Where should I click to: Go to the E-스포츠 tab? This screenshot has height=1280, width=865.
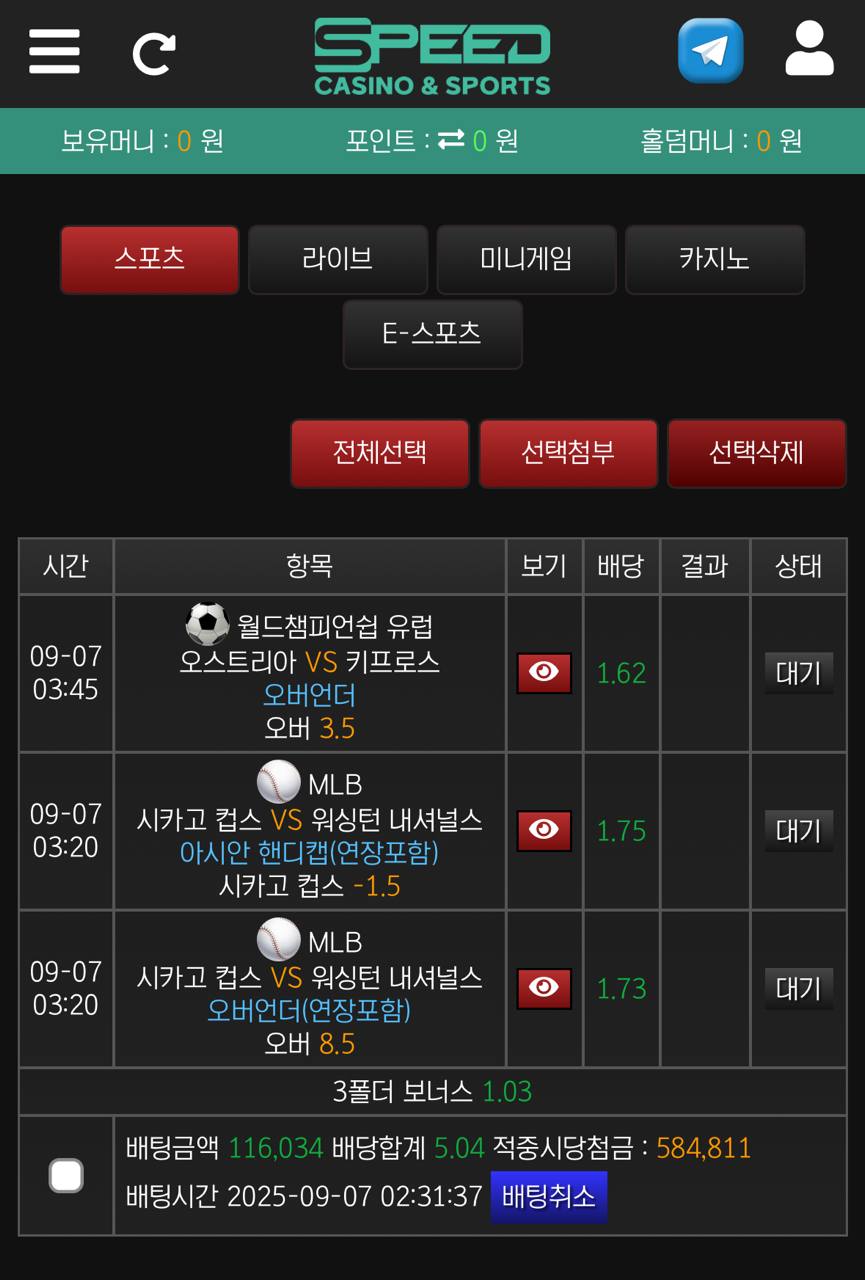432,334
